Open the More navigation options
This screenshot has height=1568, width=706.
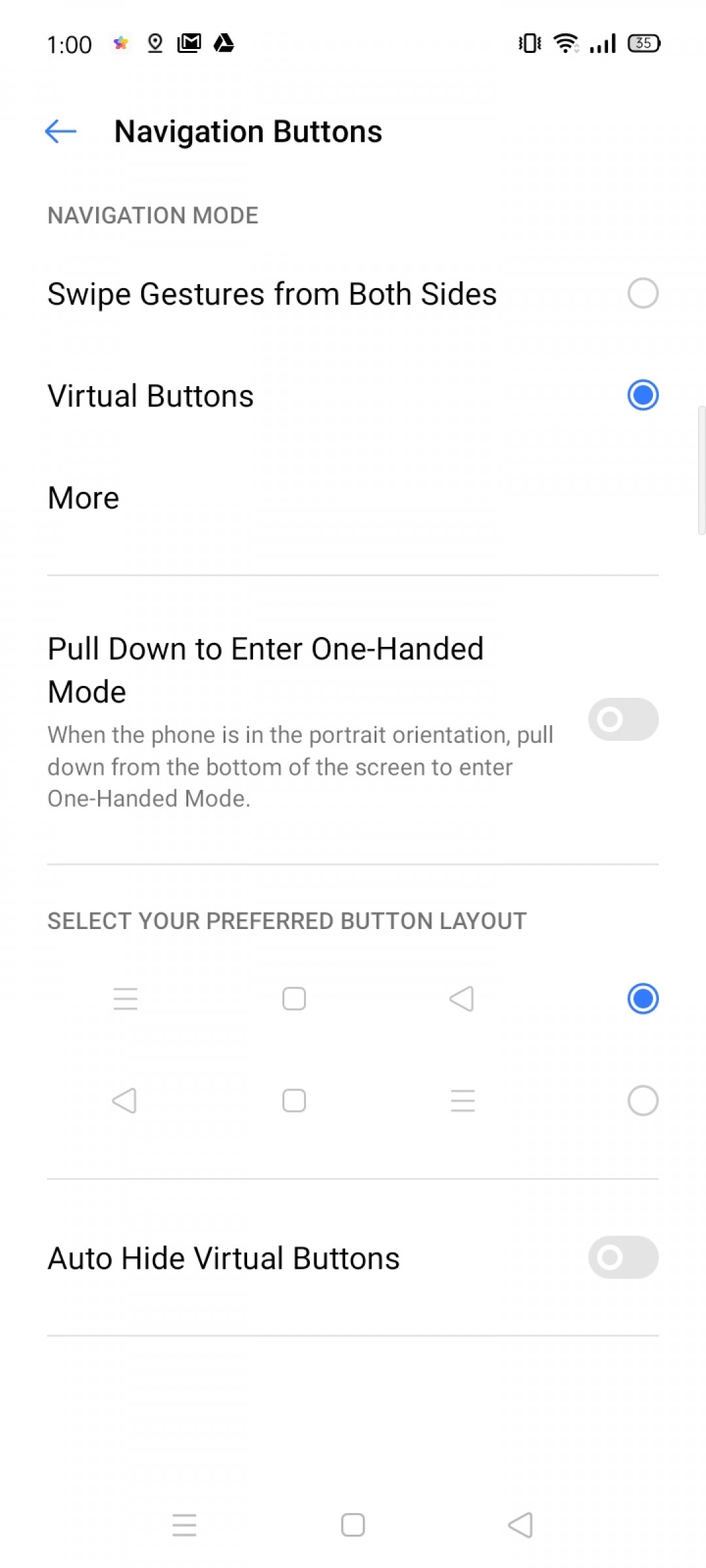coord(353,498)
